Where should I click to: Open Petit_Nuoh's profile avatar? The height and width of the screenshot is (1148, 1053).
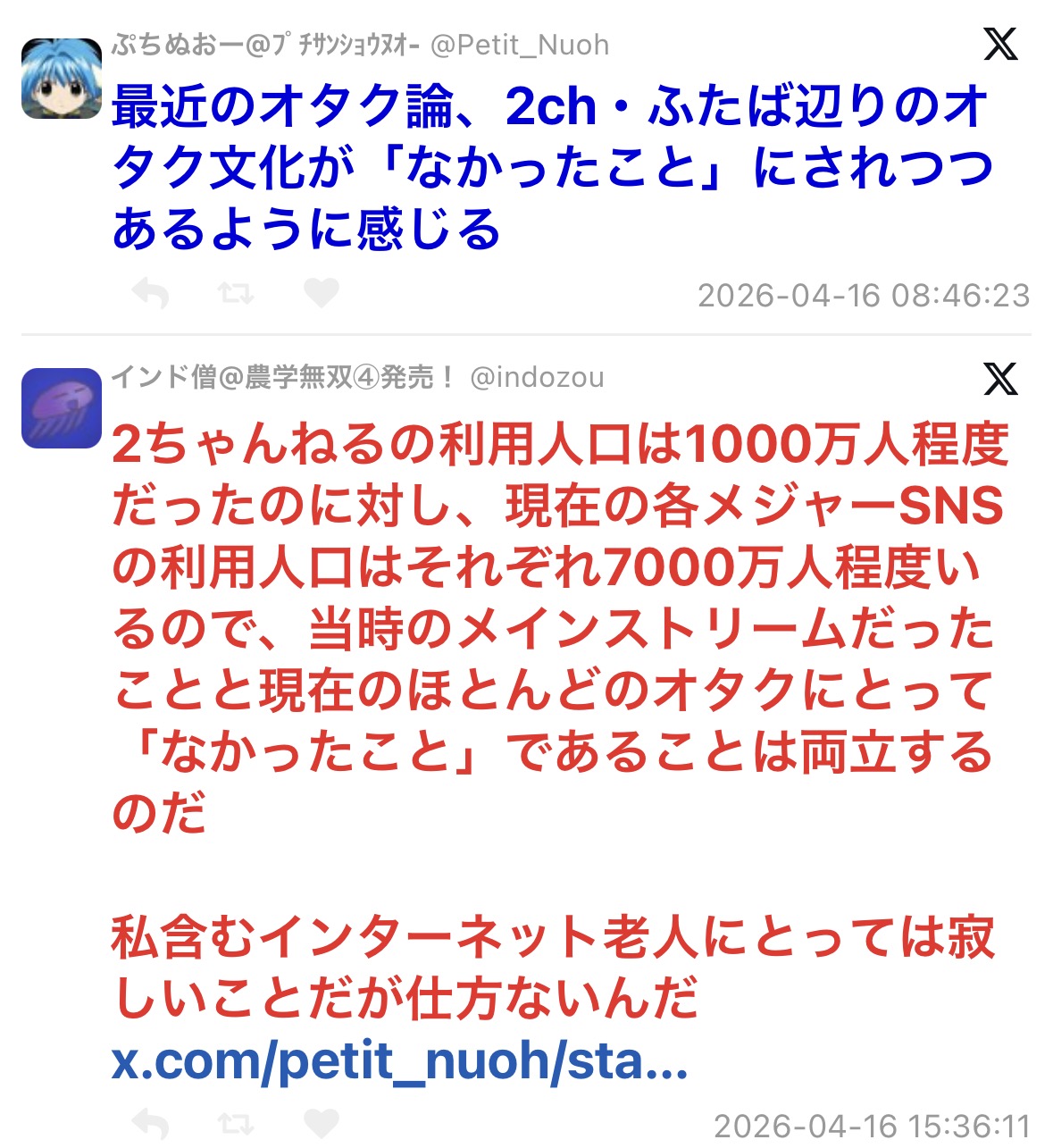61,79
